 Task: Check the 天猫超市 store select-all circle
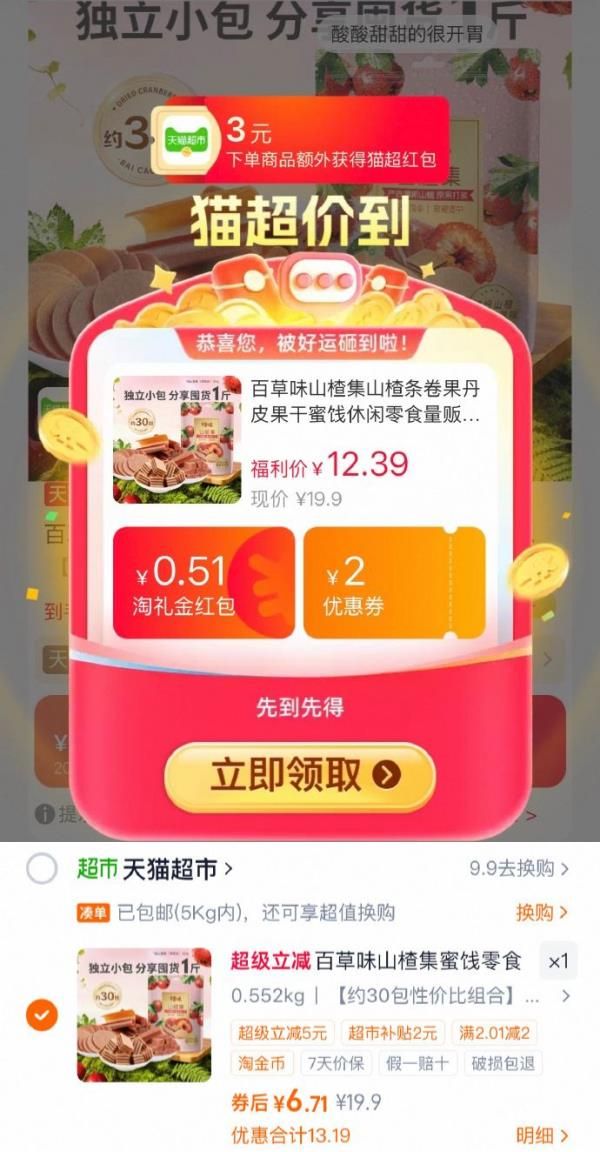click(42, 869)
